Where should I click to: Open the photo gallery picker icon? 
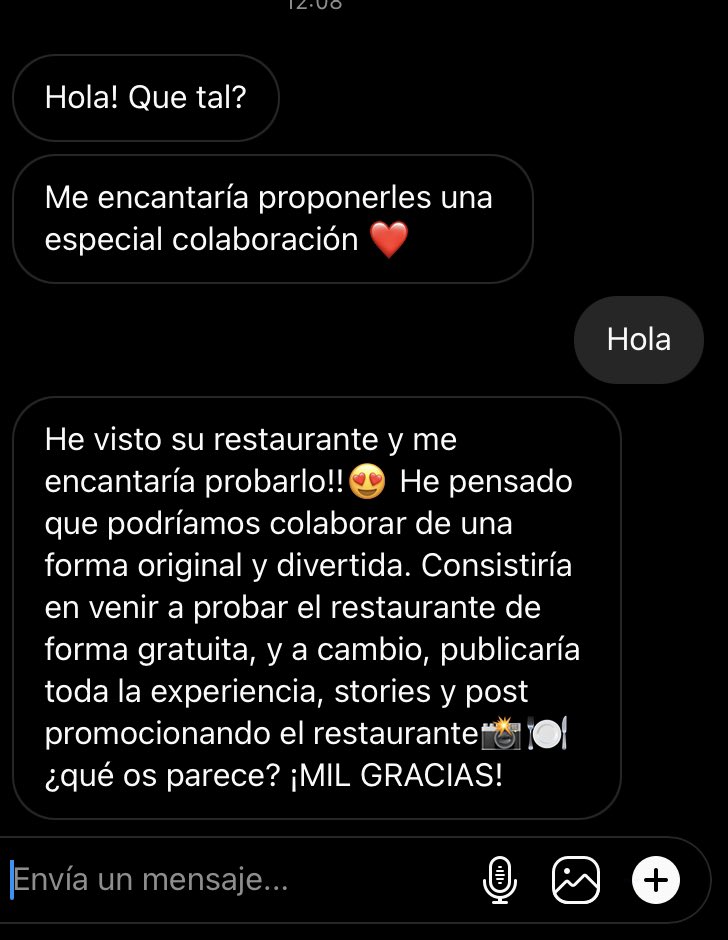576,880
